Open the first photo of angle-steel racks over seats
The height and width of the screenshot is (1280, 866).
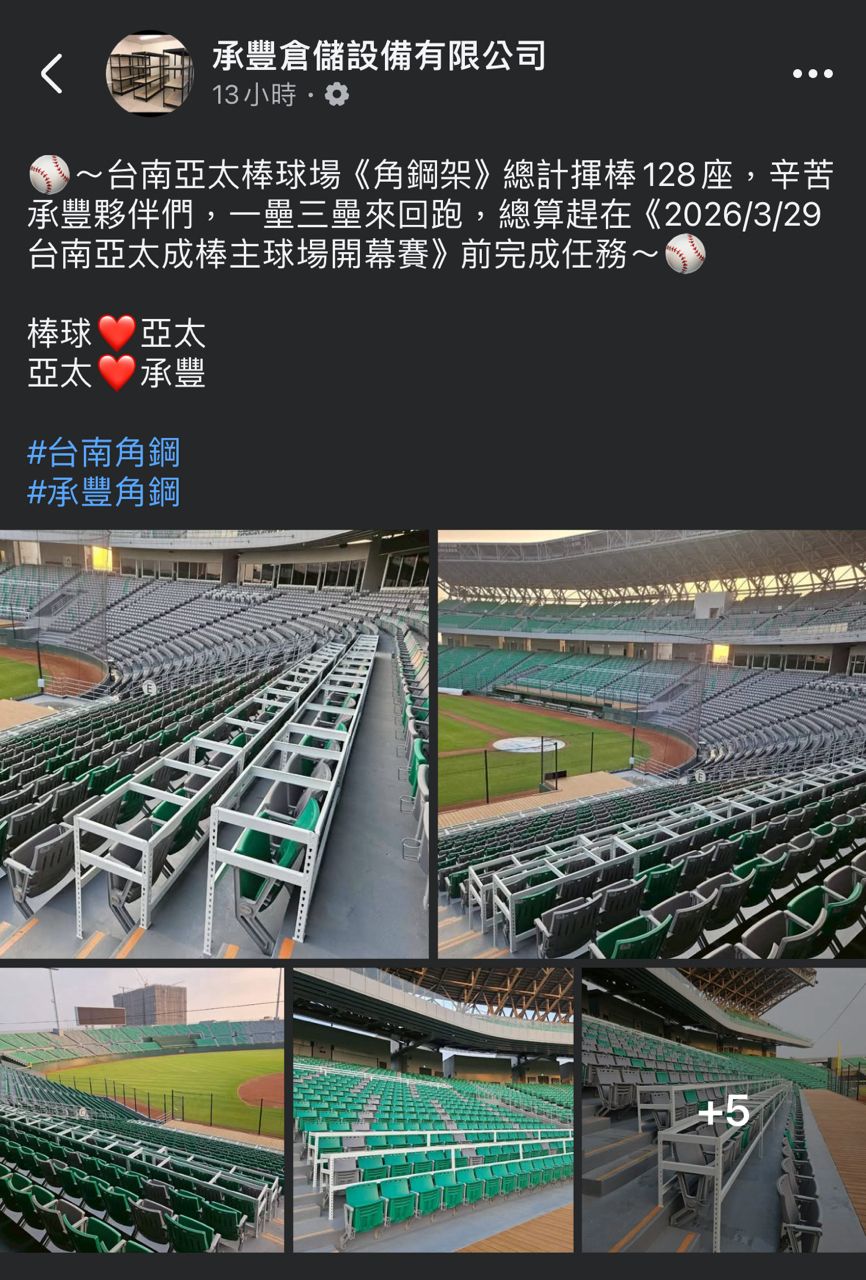[214, 744]
